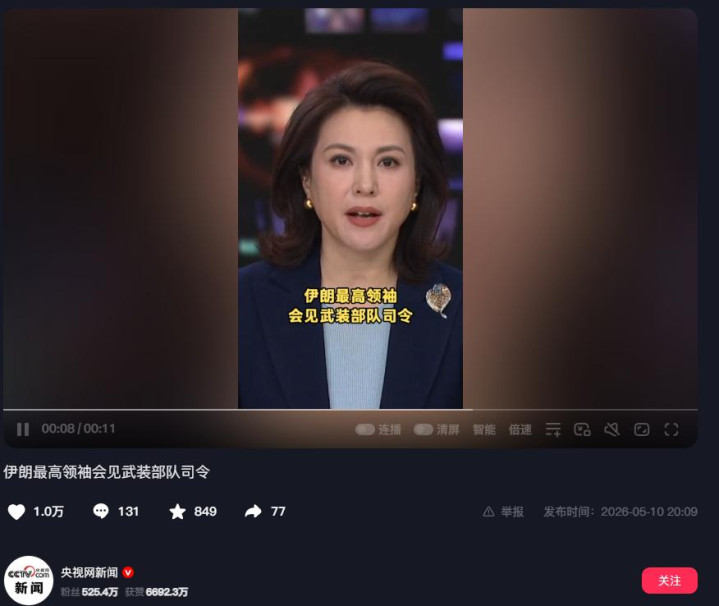Share this video

pos(253,512)
